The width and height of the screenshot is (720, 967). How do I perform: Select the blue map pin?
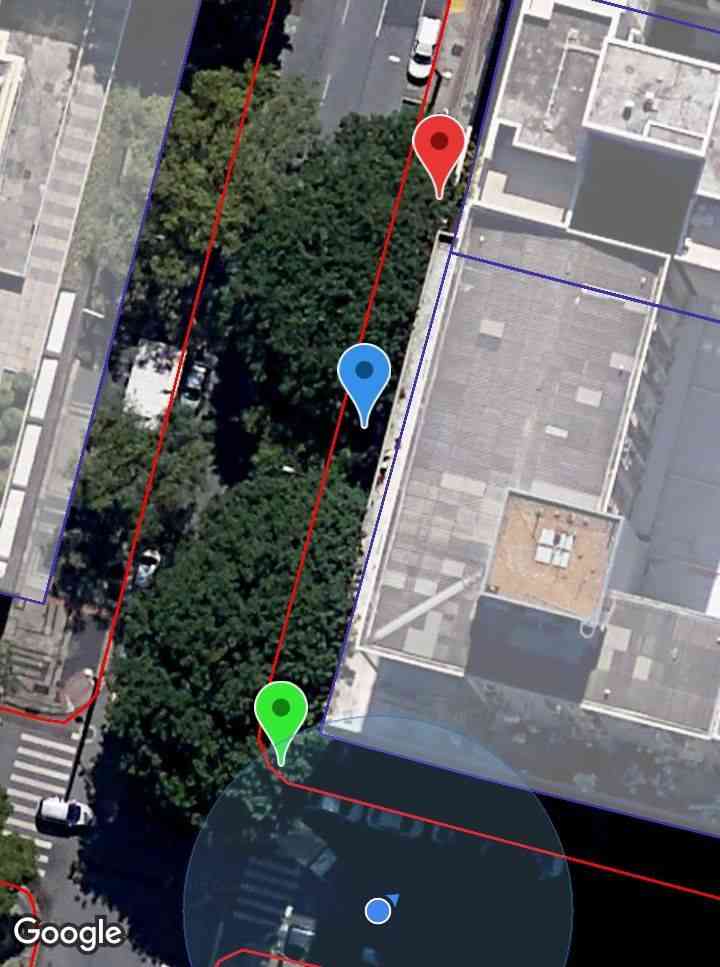coord(364,375)
